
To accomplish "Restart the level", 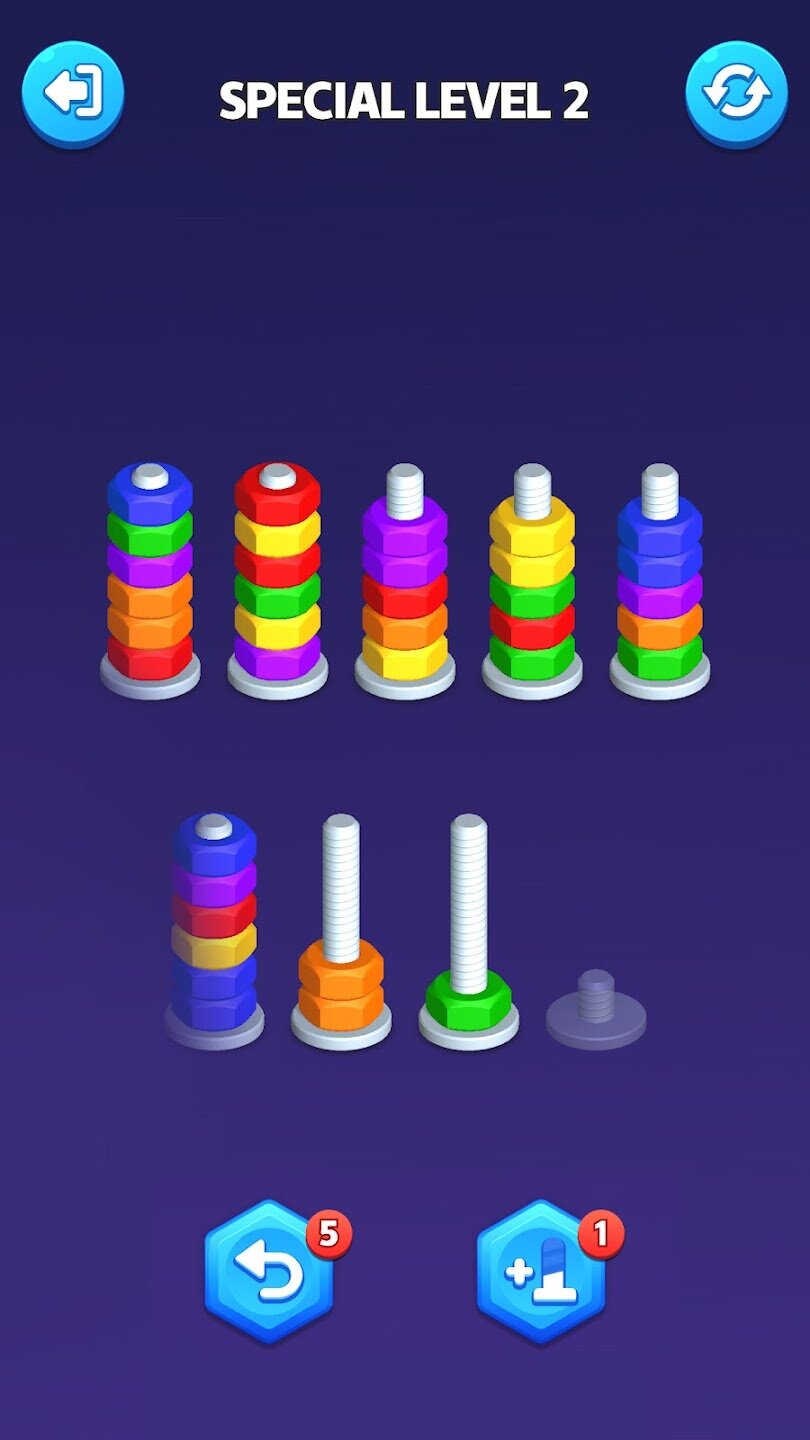I will (736, 93).
